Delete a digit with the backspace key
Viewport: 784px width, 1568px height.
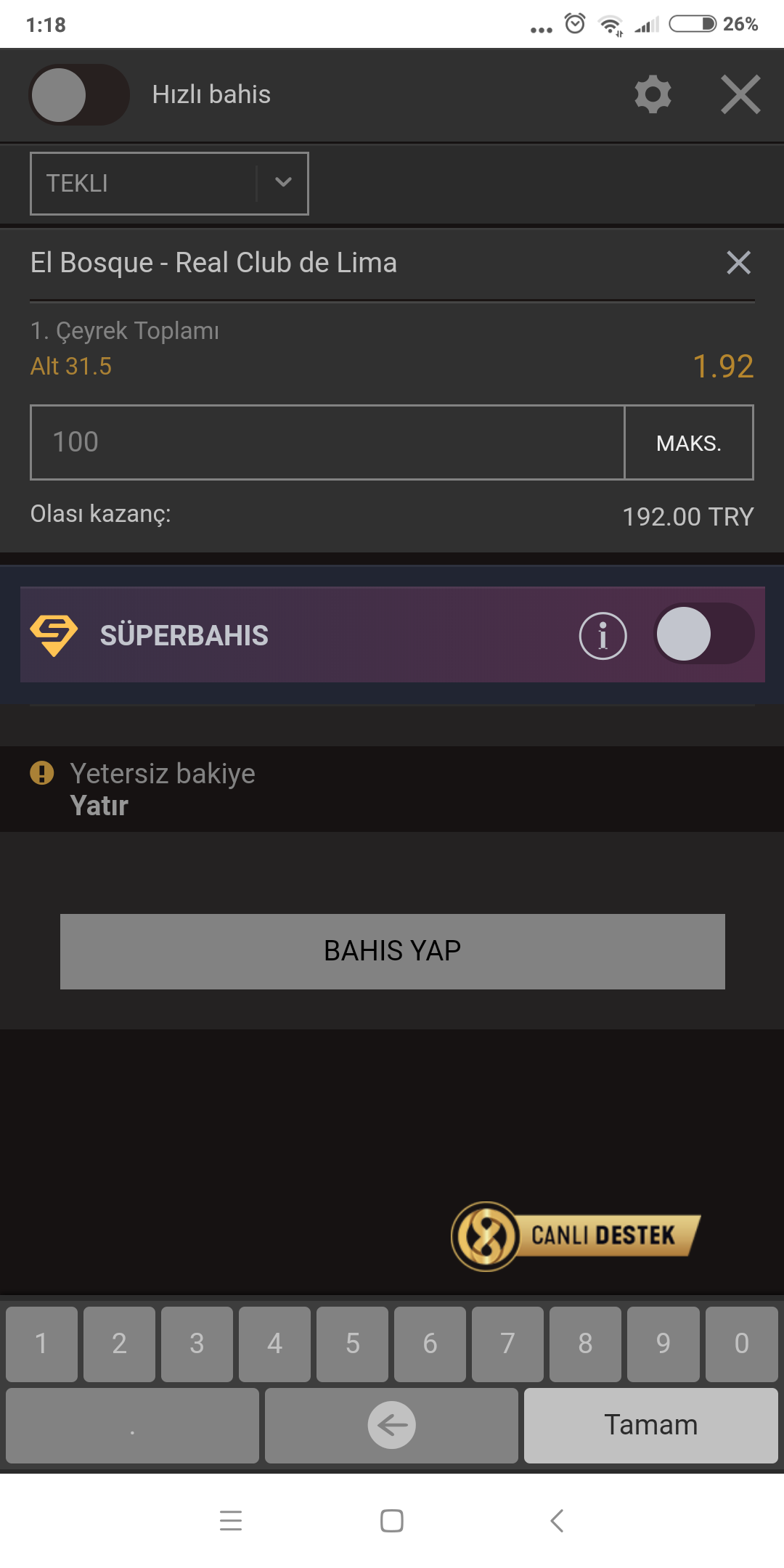click(x=391, y=1426)
